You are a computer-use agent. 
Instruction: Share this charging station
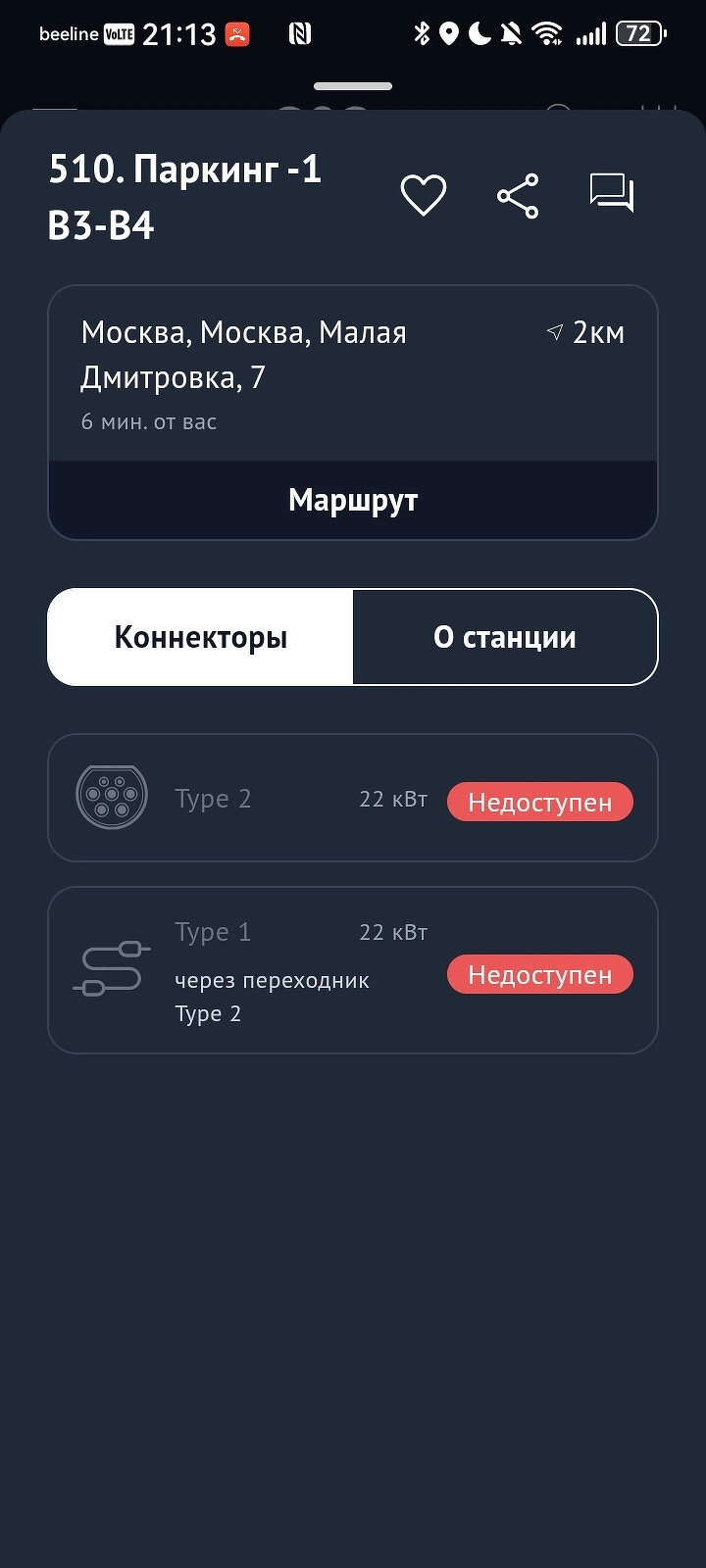click(518, 196)
